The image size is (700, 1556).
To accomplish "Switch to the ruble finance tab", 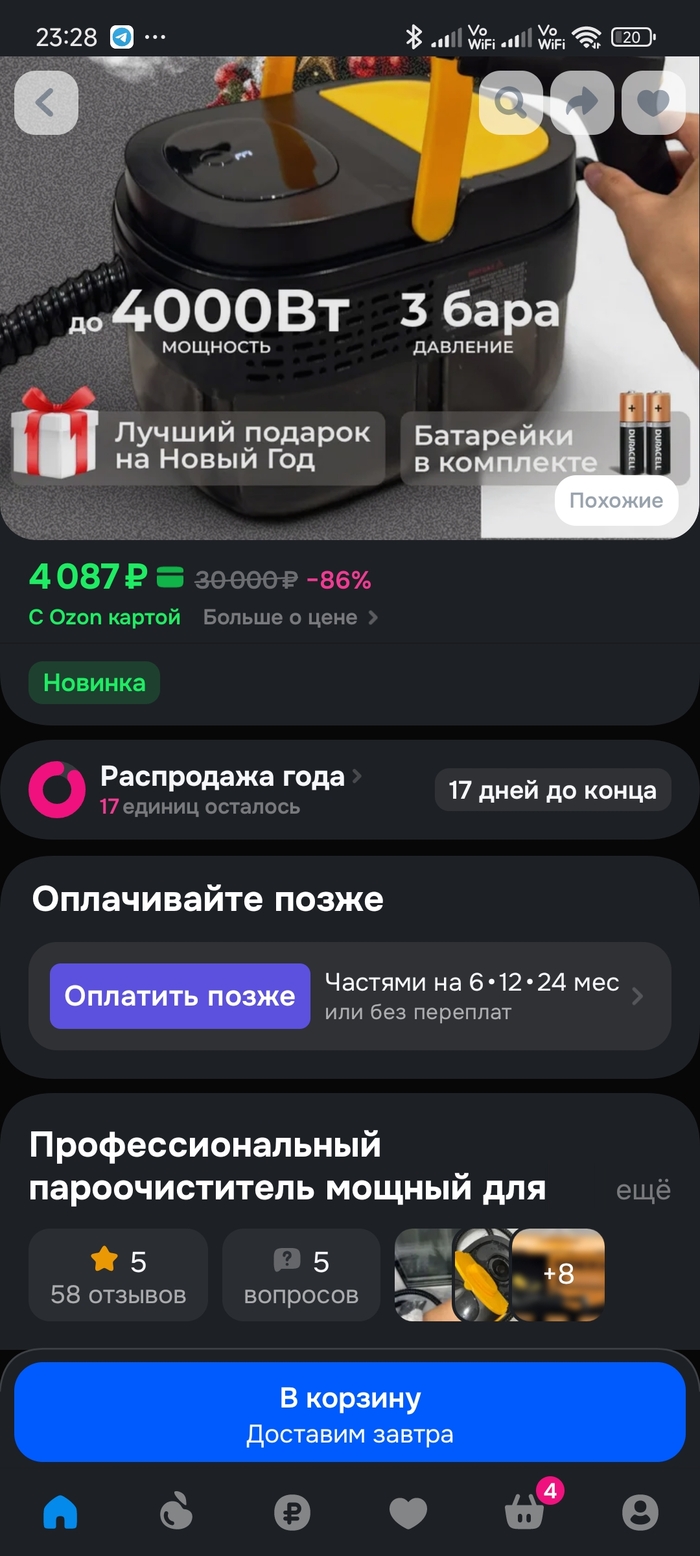I will [x=292, y=1512].
